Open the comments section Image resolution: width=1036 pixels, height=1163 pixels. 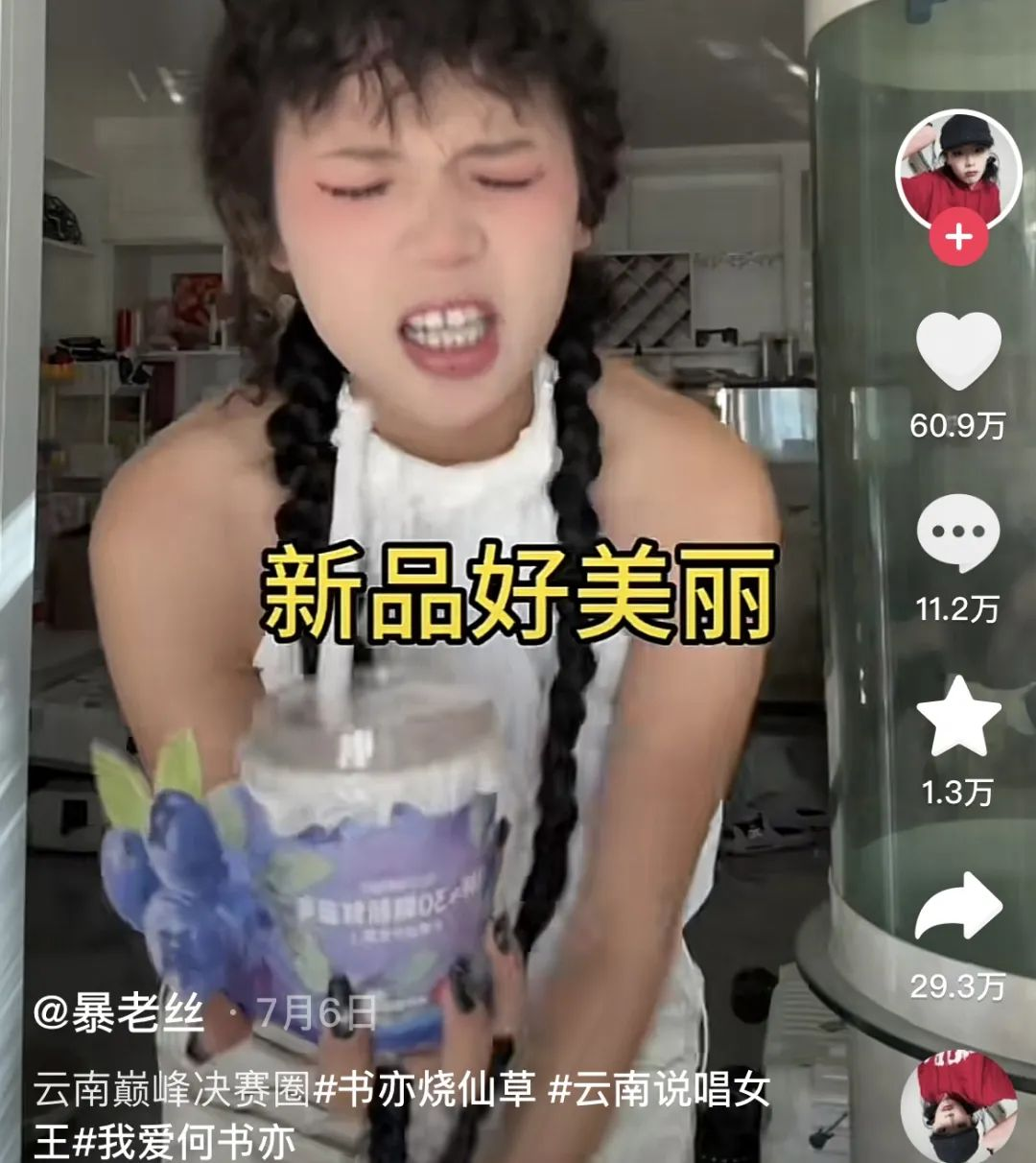tap(958, 533)
